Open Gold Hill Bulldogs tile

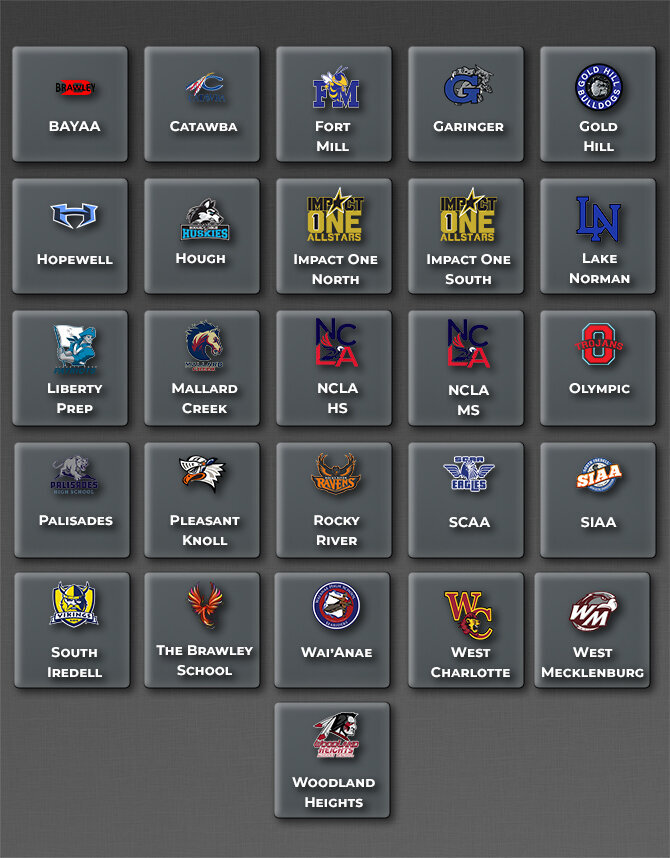(x=598, y=104)
